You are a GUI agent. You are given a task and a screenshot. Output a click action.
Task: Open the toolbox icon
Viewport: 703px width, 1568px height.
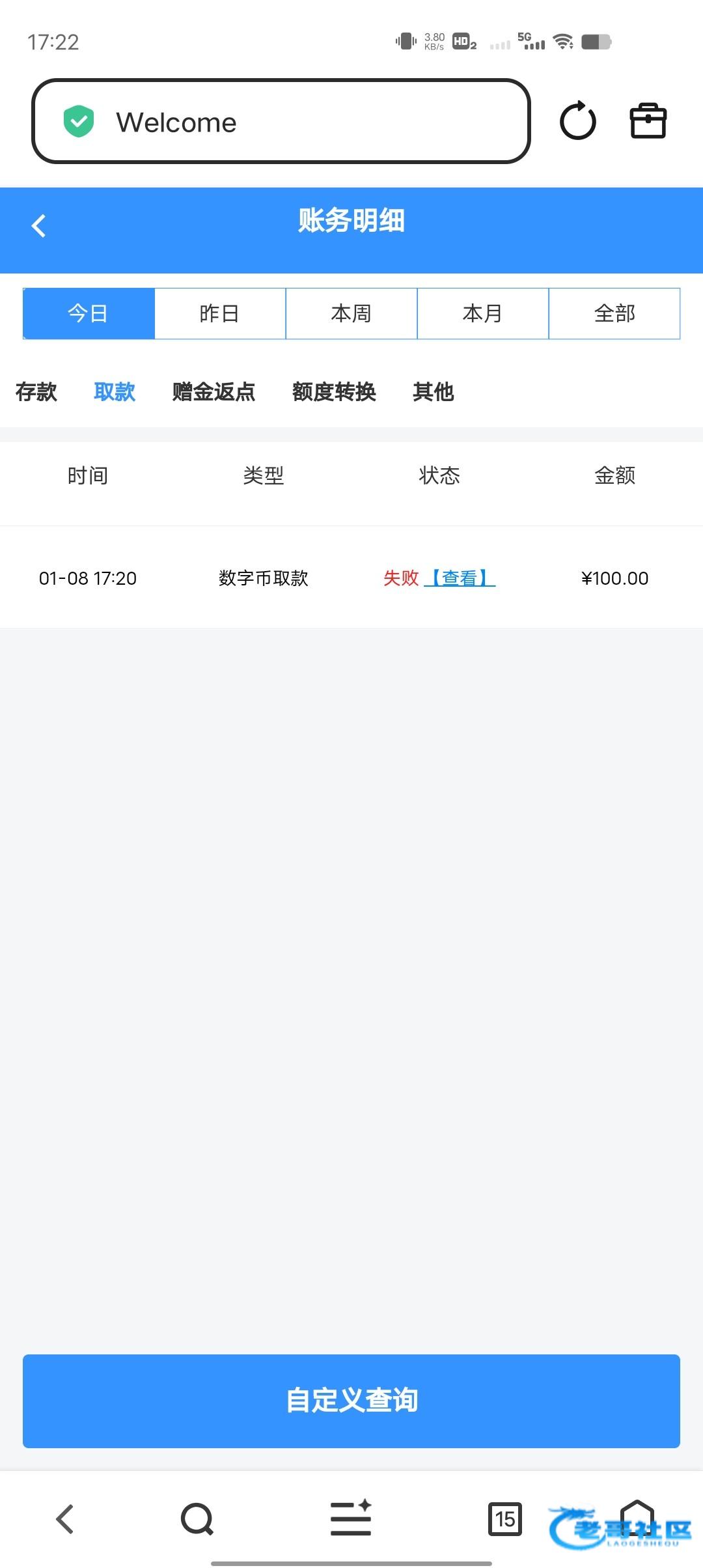click(648, 121)
